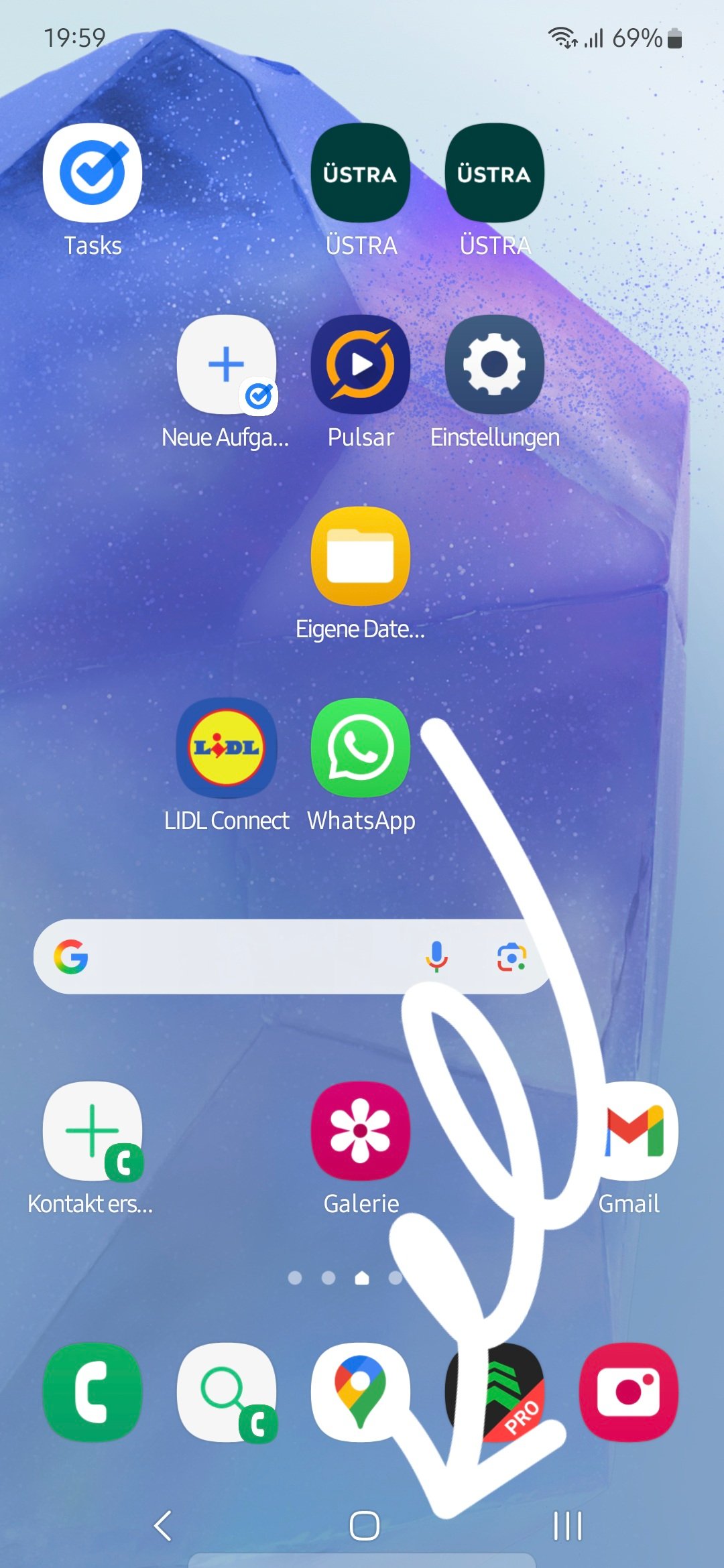
Task: Tap the system back button
Action: click(163, 1526)
